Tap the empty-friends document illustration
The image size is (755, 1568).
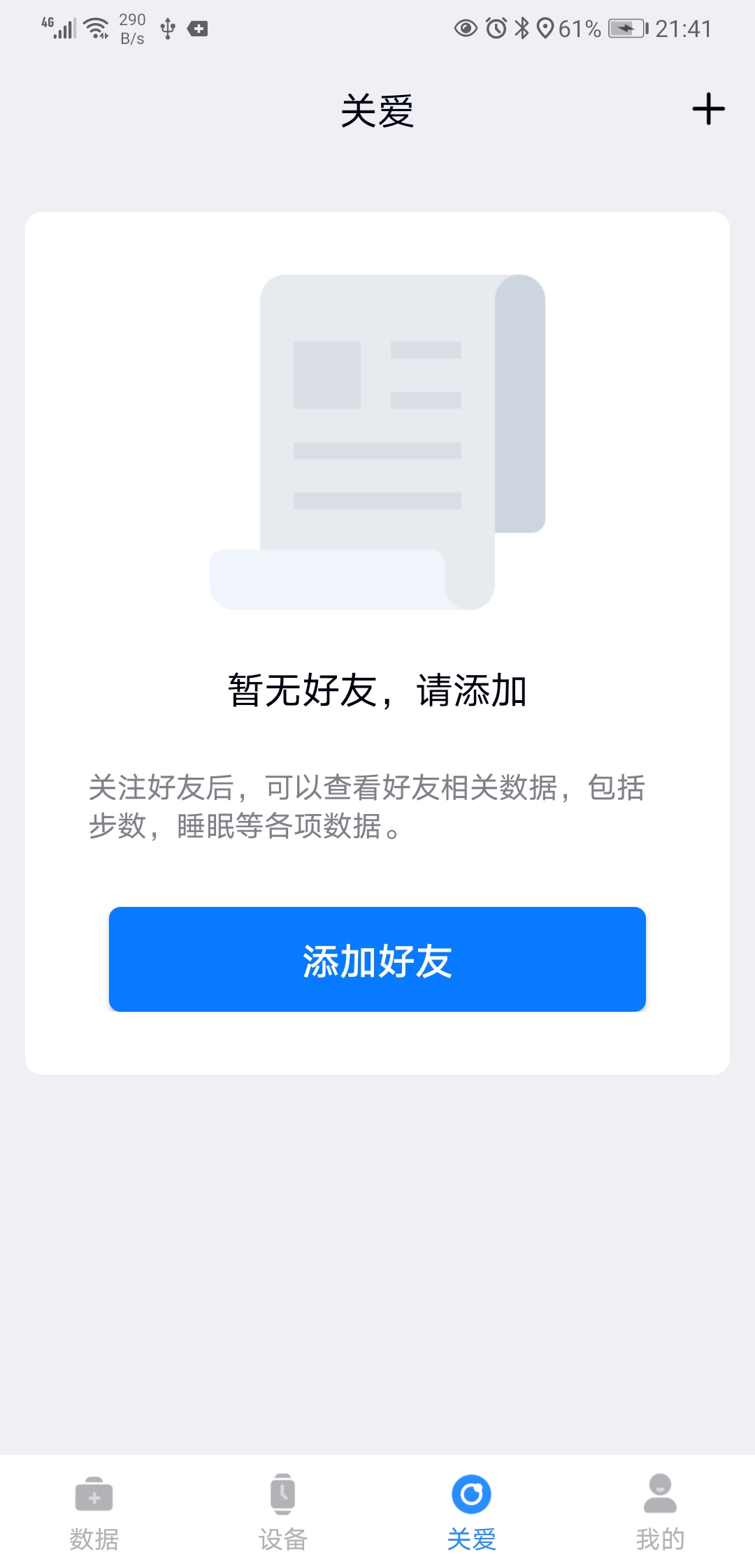(x=377, y=440)
